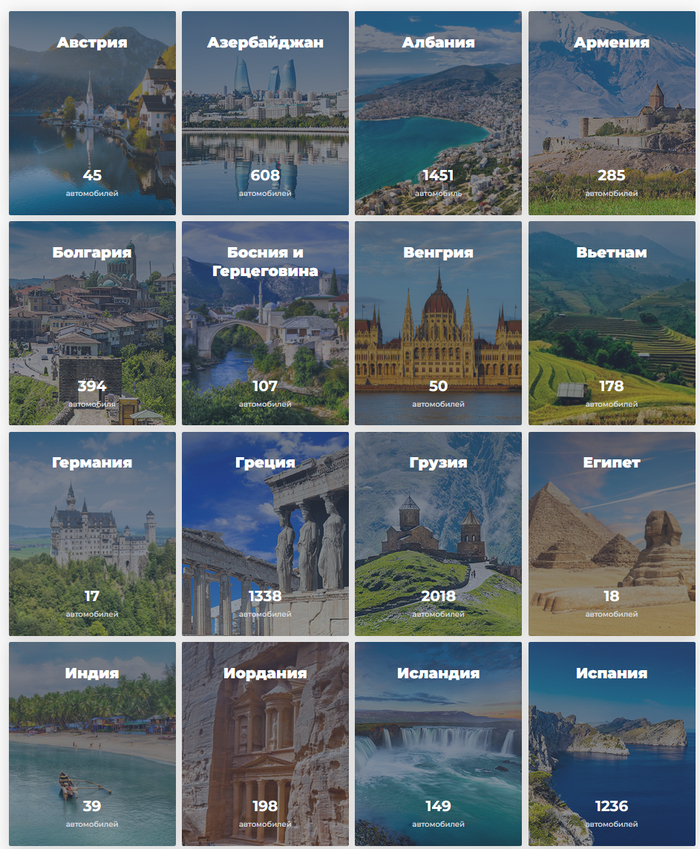Screen dimensions: 700x849
Task: Tap the Египет tile
Action: pyautogui.click(x=611, y=533)
